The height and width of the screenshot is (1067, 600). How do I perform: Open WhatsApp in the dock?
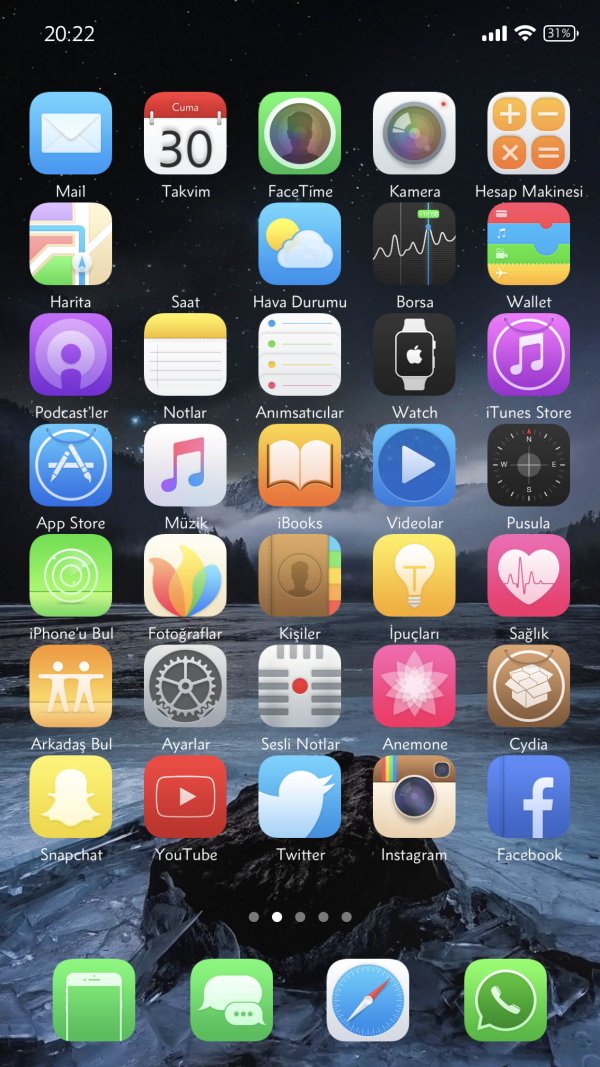(505, 1000)
